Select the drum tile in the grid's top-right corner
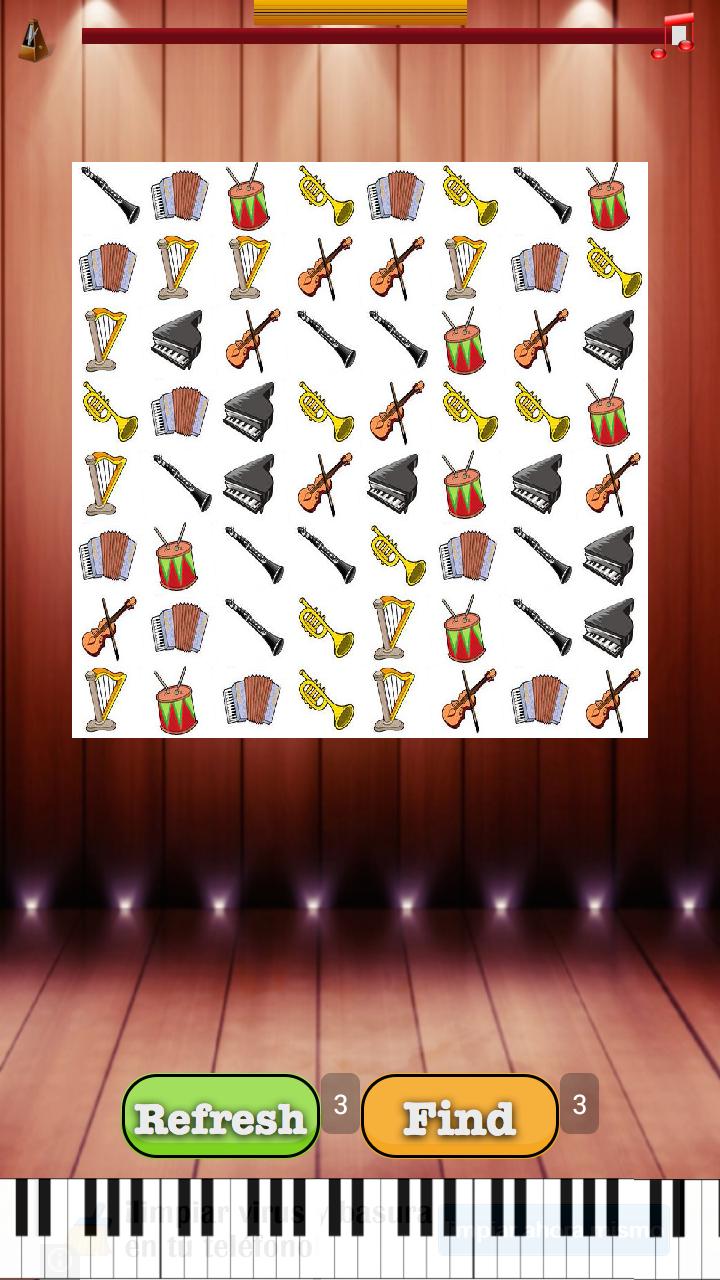Viewport: 720px width, 1280px height. 609,197
